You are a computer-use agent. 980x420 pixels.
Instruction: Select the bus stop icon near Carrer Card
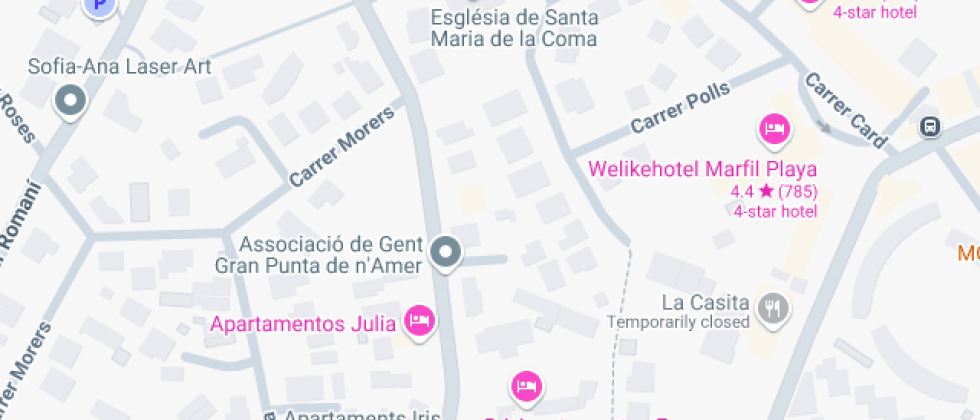[930, 126]
